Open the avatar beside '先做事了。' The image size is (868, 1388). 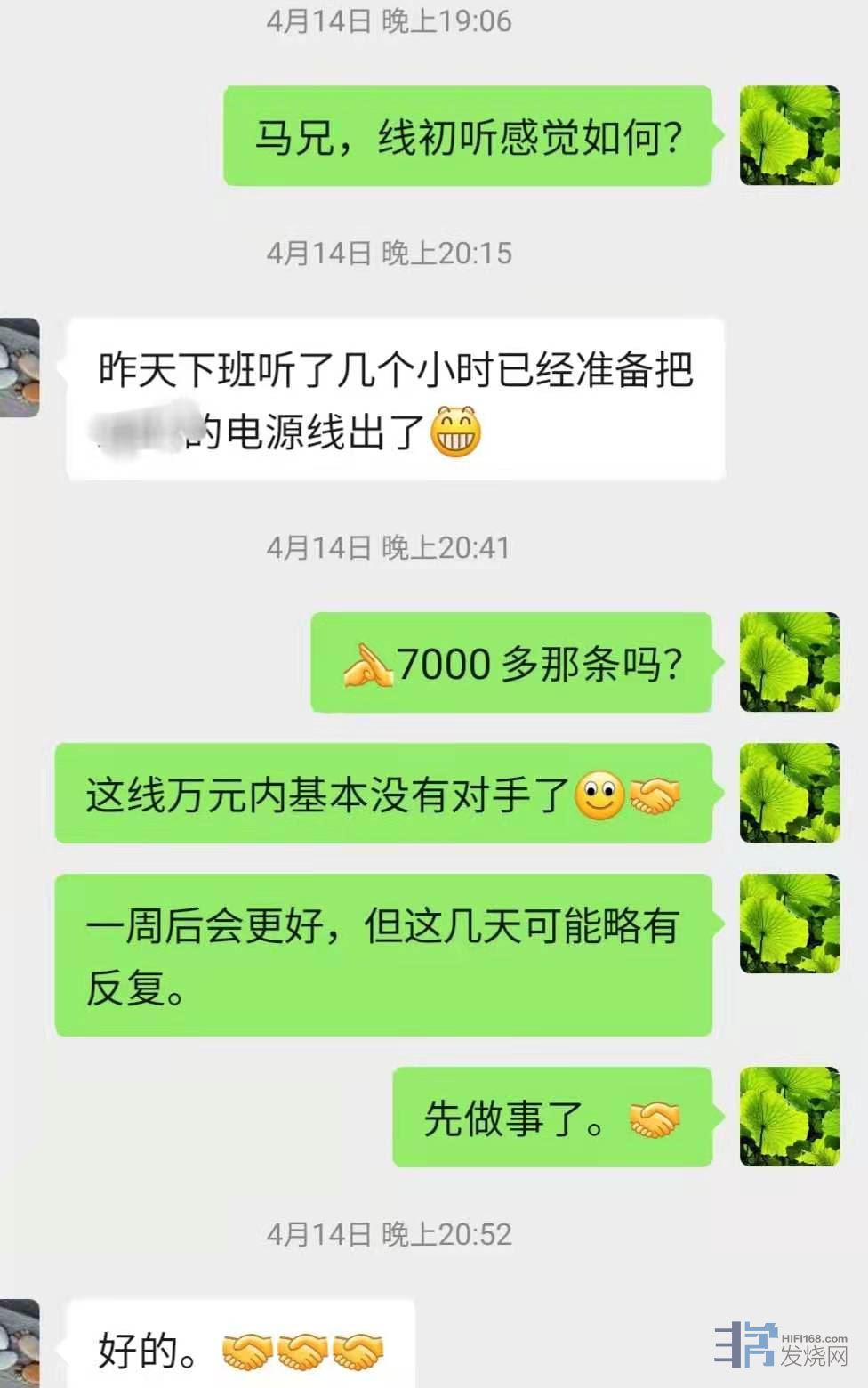tap(789, 1117)
